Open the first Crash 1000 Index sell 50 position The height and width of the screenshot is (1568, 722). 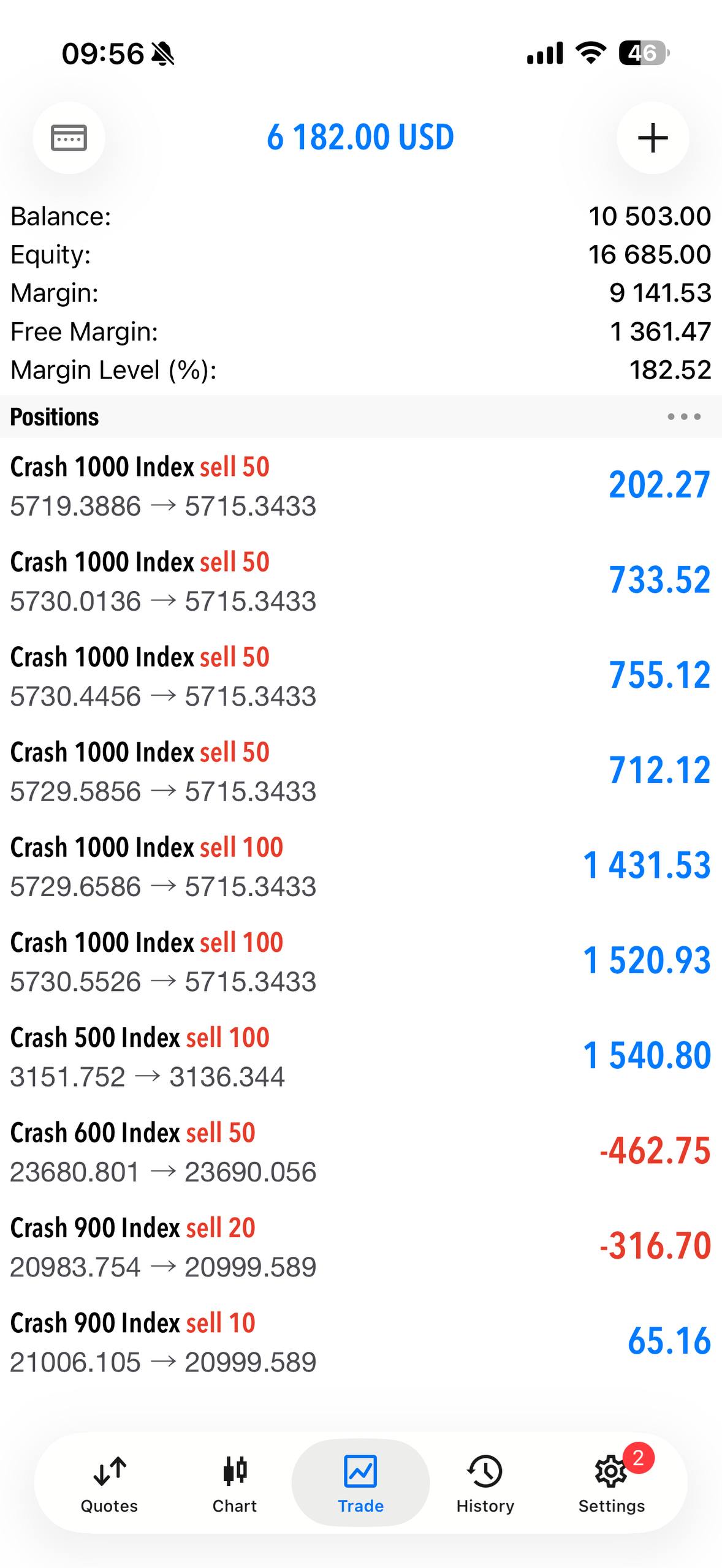[361, 484]
